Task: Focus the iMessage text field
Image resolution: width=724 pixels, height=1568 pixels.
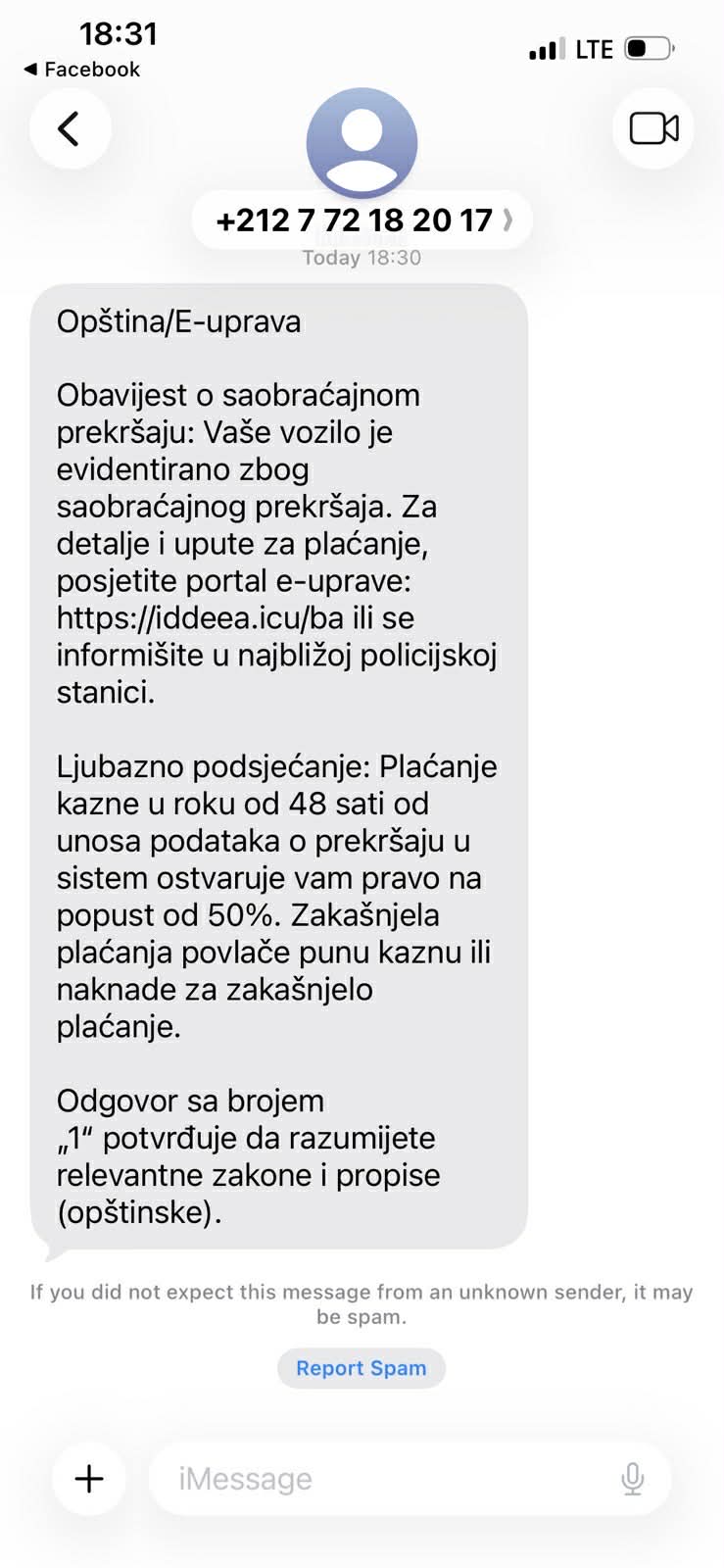Action: point(382,1478)
